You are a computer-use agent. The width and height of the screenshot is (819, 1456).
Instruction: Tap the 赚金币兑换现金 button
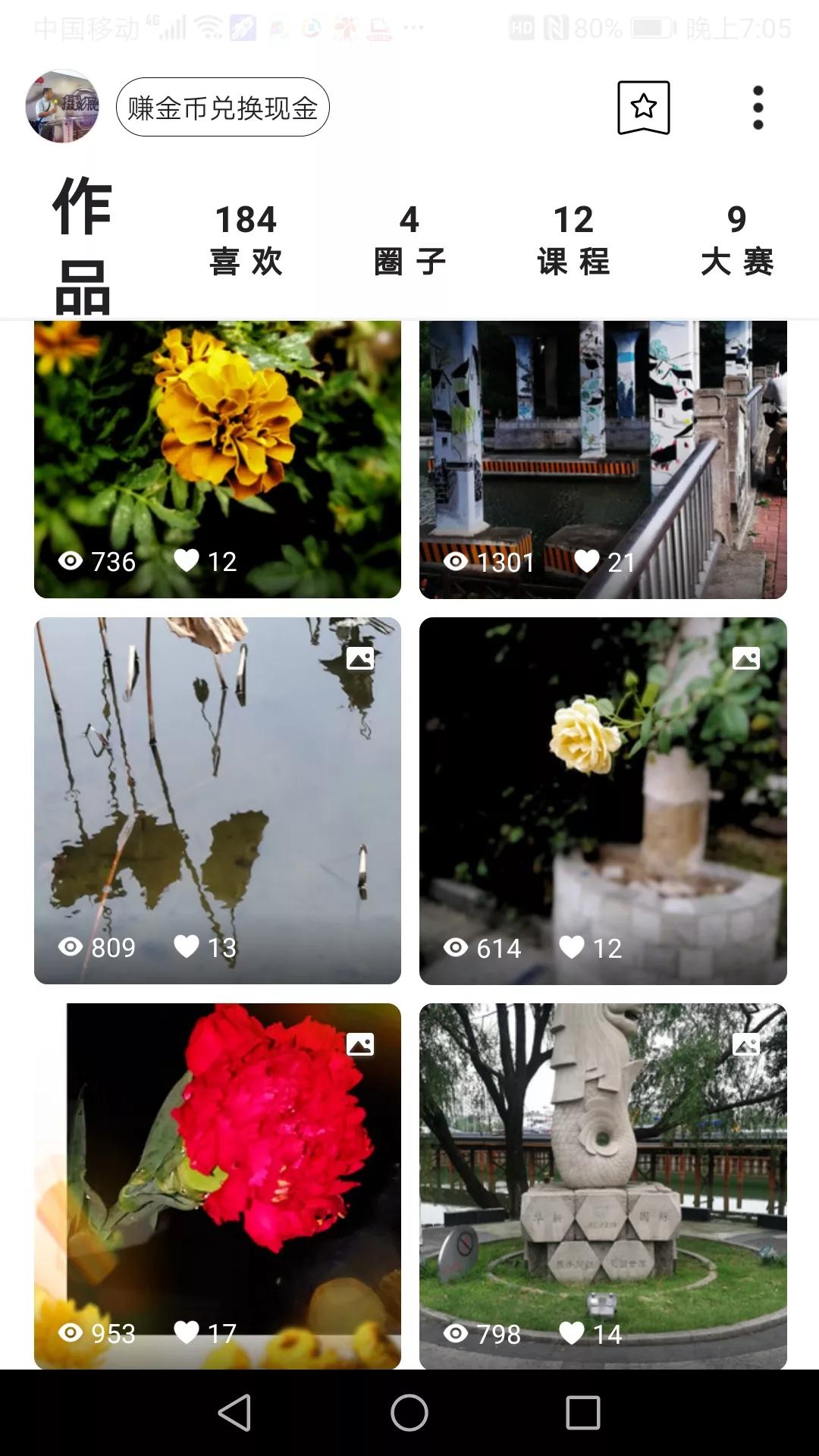222,108
